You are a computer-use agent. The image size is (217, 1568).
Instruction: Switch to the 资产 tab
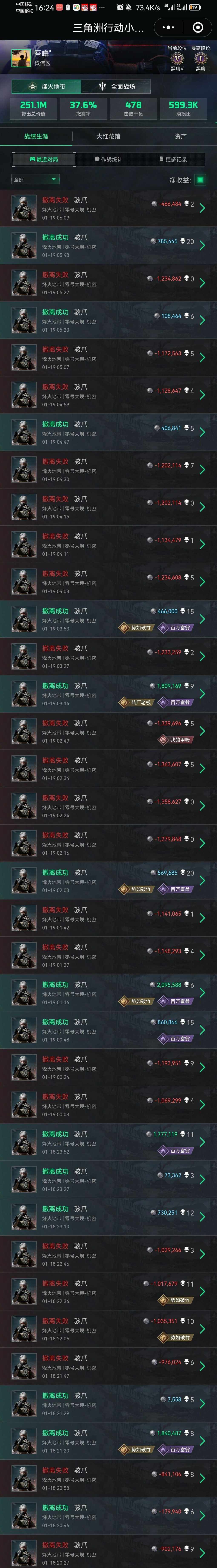[180, 136]
